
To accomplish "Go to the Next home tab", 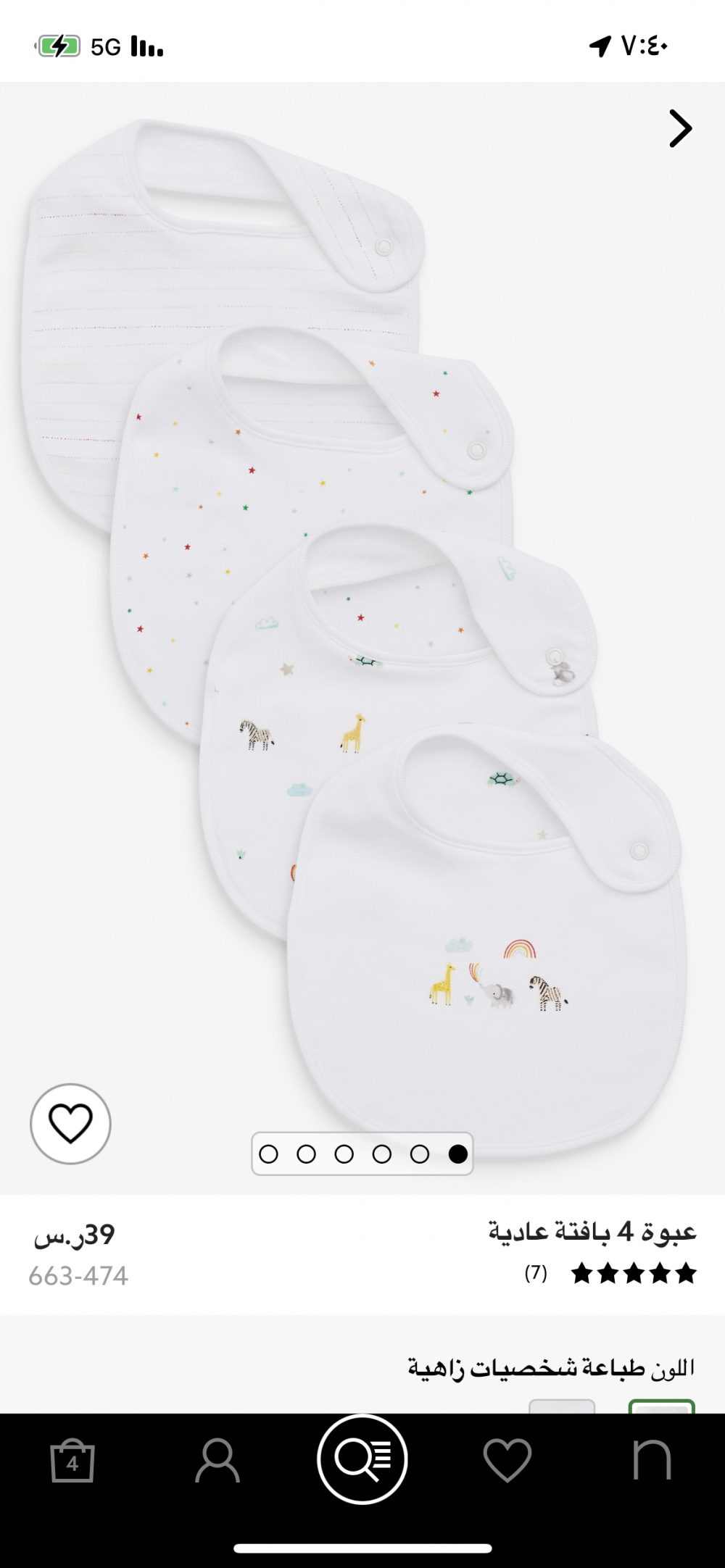I will pyautogui.click(x=652, y=1460).
